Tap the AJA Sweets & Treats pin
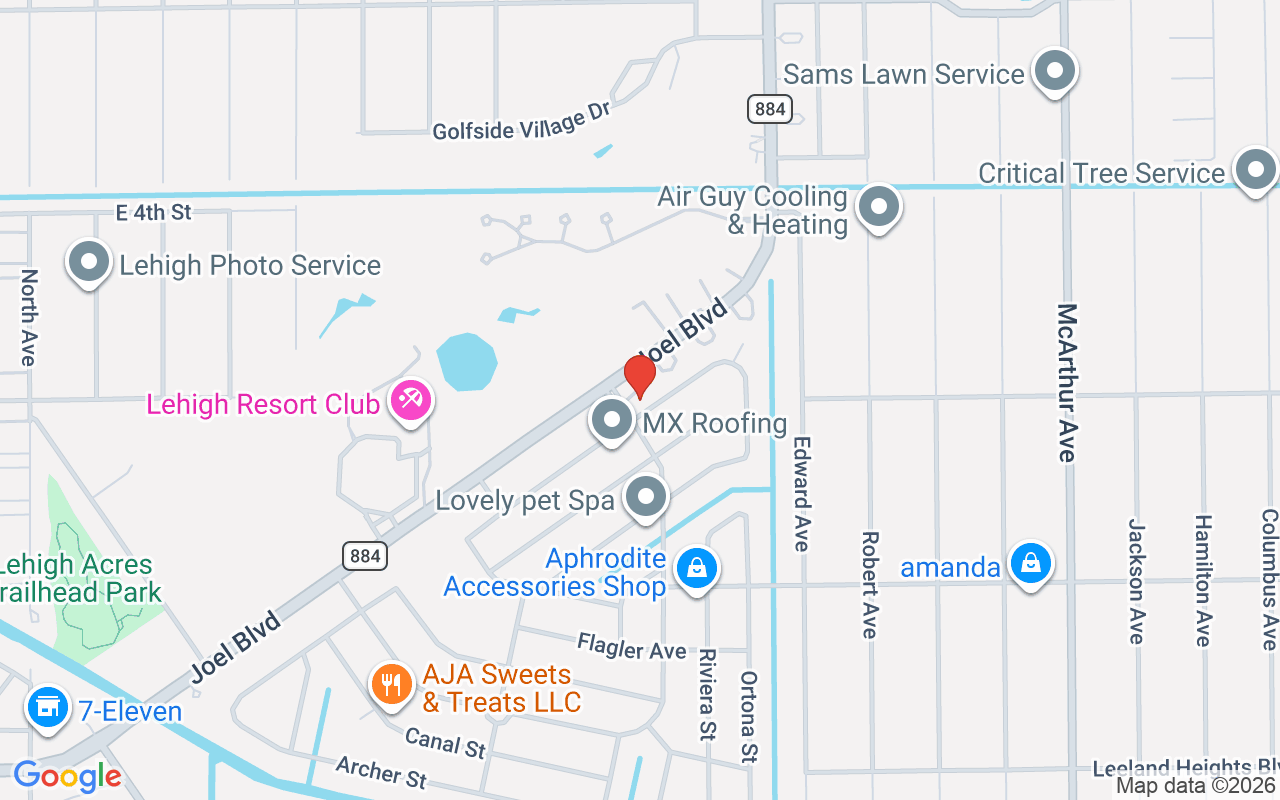This screenshot has width=1280, height=800. [x=391, y=685]
